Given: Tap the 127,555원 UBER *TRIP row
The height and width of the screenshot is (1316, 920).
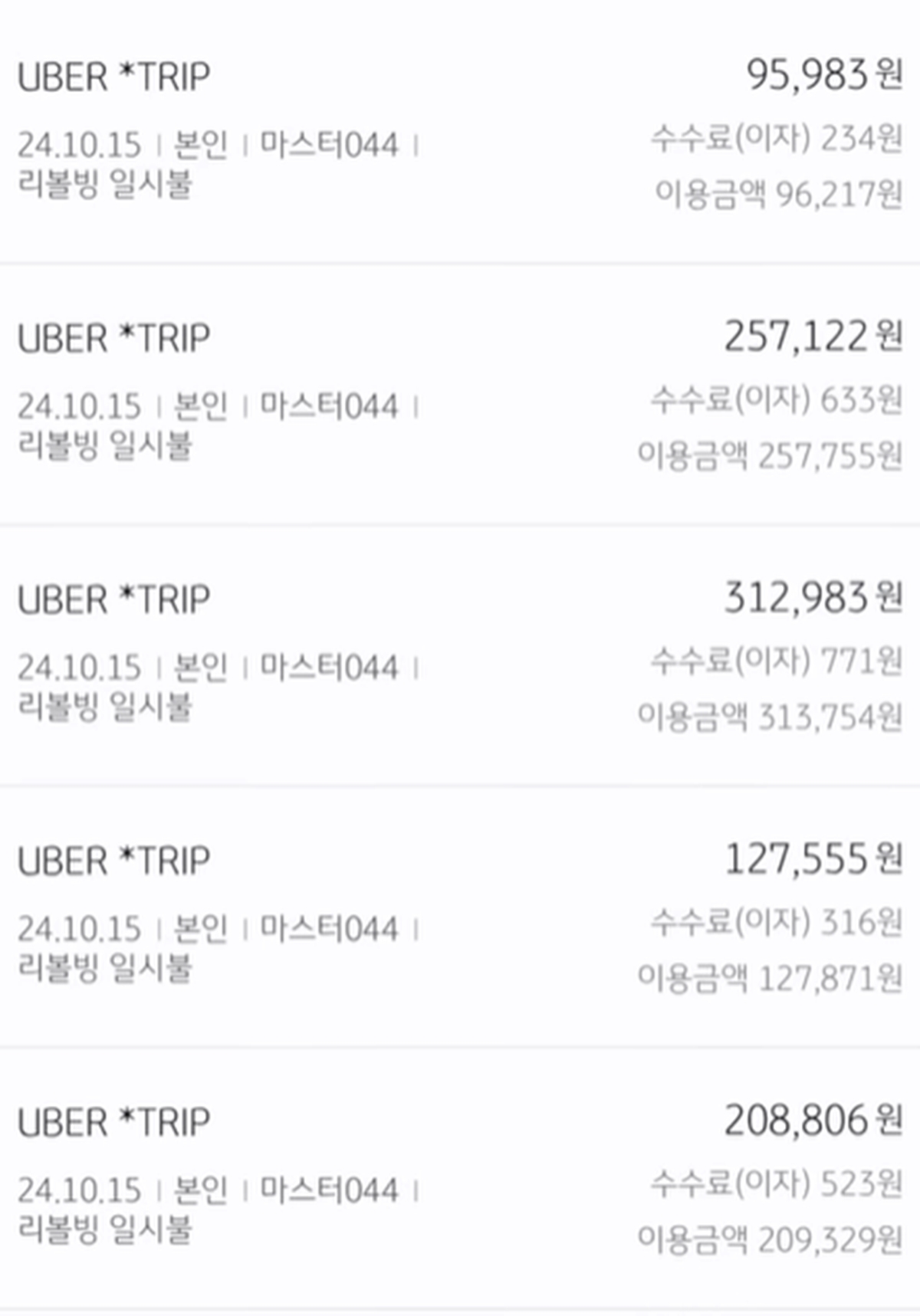Looking at the screenshot, I should point(460,917).
